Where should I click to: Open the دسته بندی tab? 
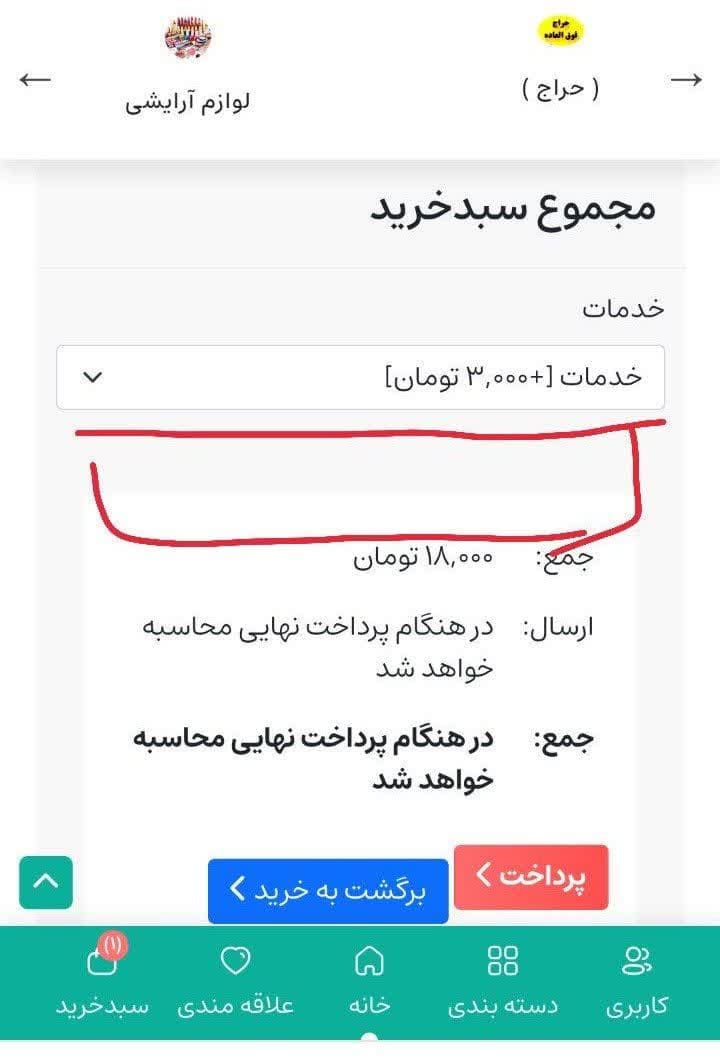(502, 981)
